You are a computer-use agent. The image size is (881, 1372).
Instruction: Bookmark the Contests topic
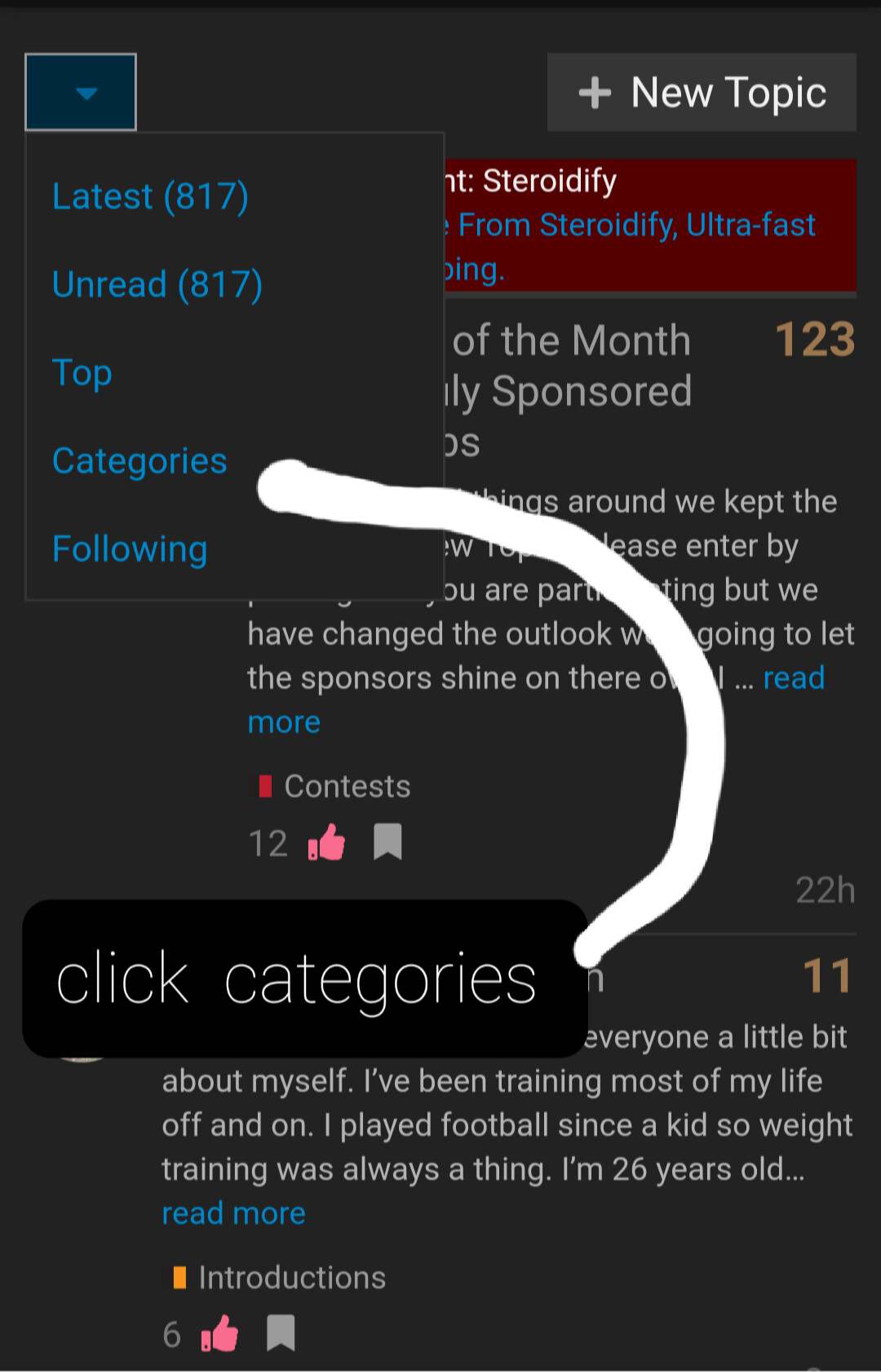point(387,842)
